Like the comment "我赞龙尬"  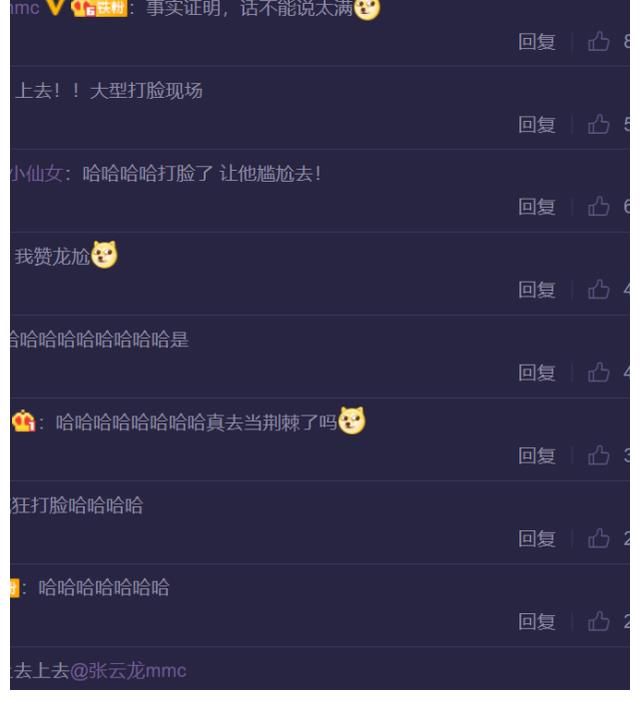(x=599, y=290)
